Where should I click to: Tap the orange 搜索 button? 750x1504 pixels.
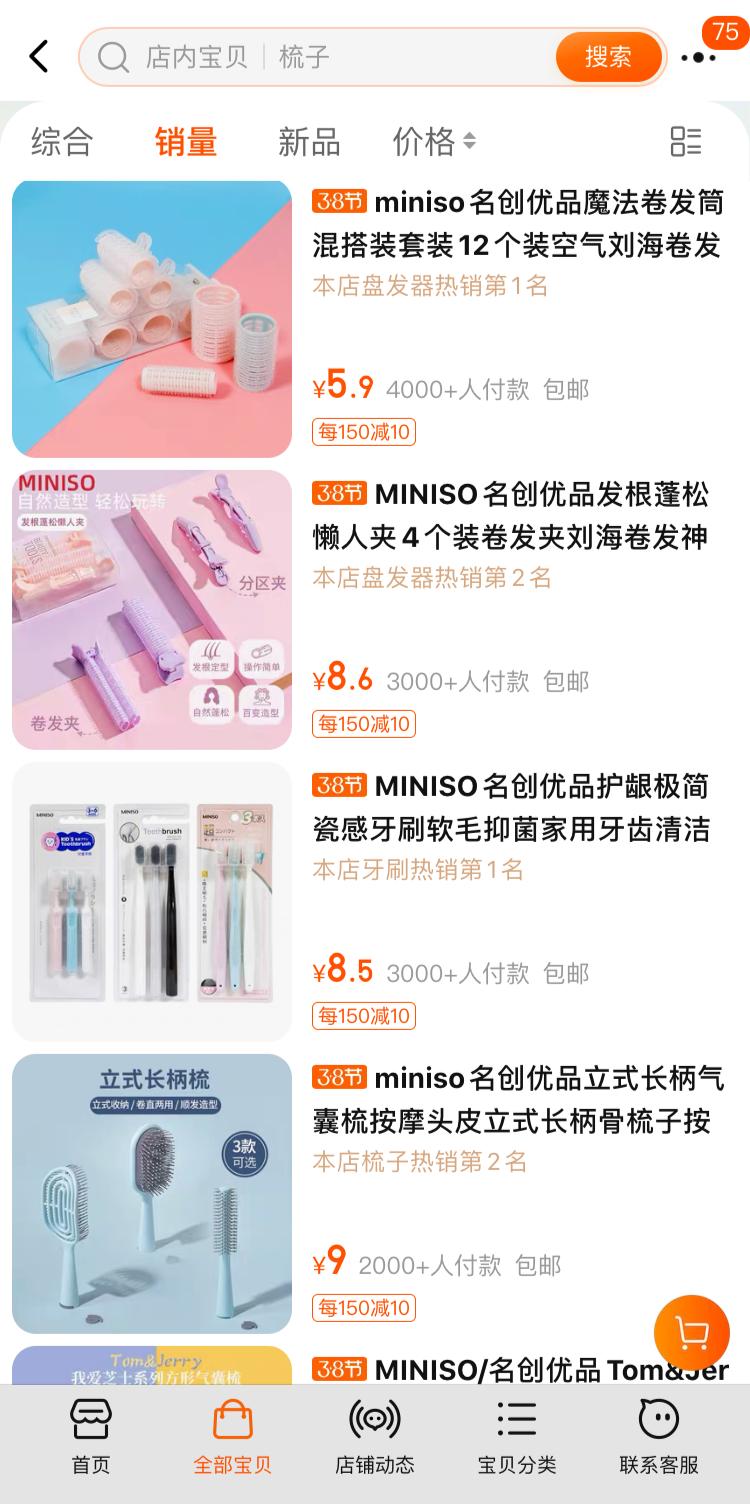pos(608,57)
